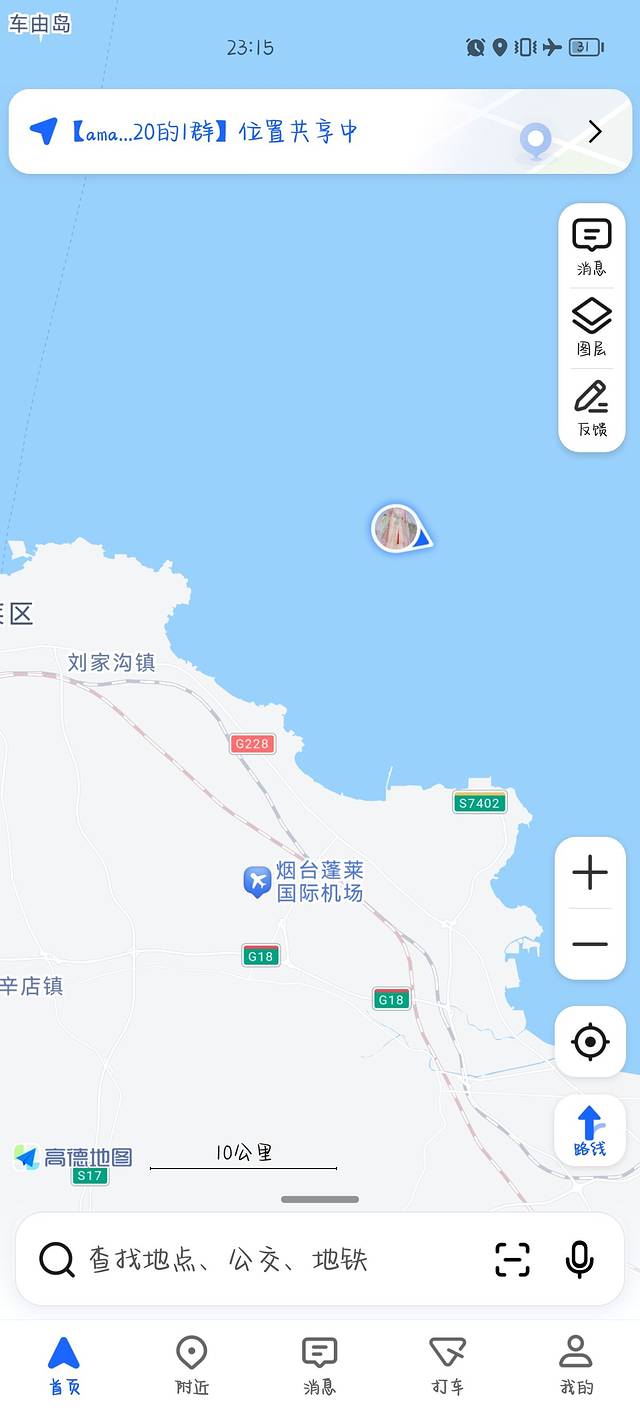Switch to the 附近 tab
640x1408 pixels.
coord(191,1365)
